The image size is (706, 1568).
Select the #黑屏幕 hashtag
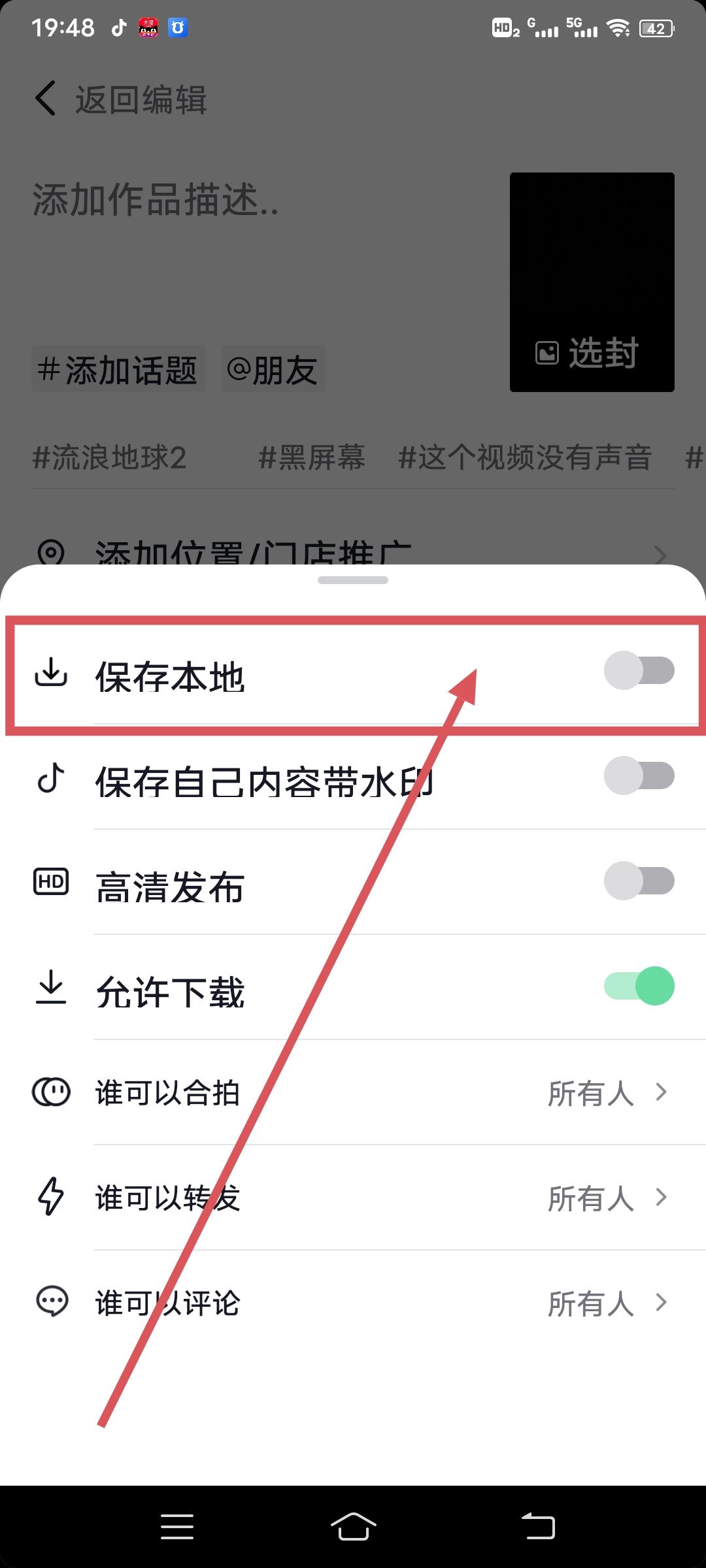click(312, 457)
